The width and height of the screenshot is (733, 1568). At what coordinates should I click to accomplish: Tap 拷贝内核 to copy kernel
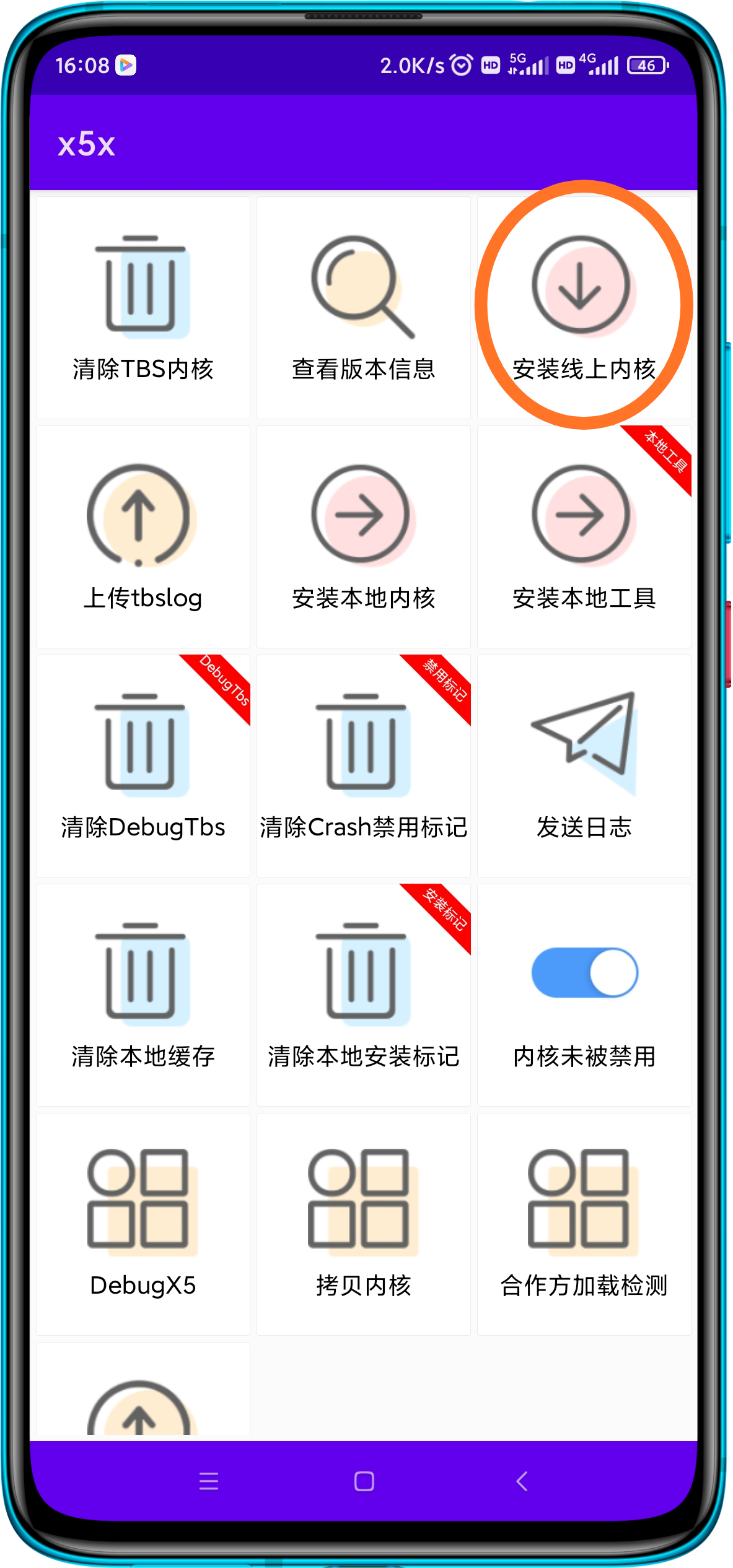[363, 1224]
